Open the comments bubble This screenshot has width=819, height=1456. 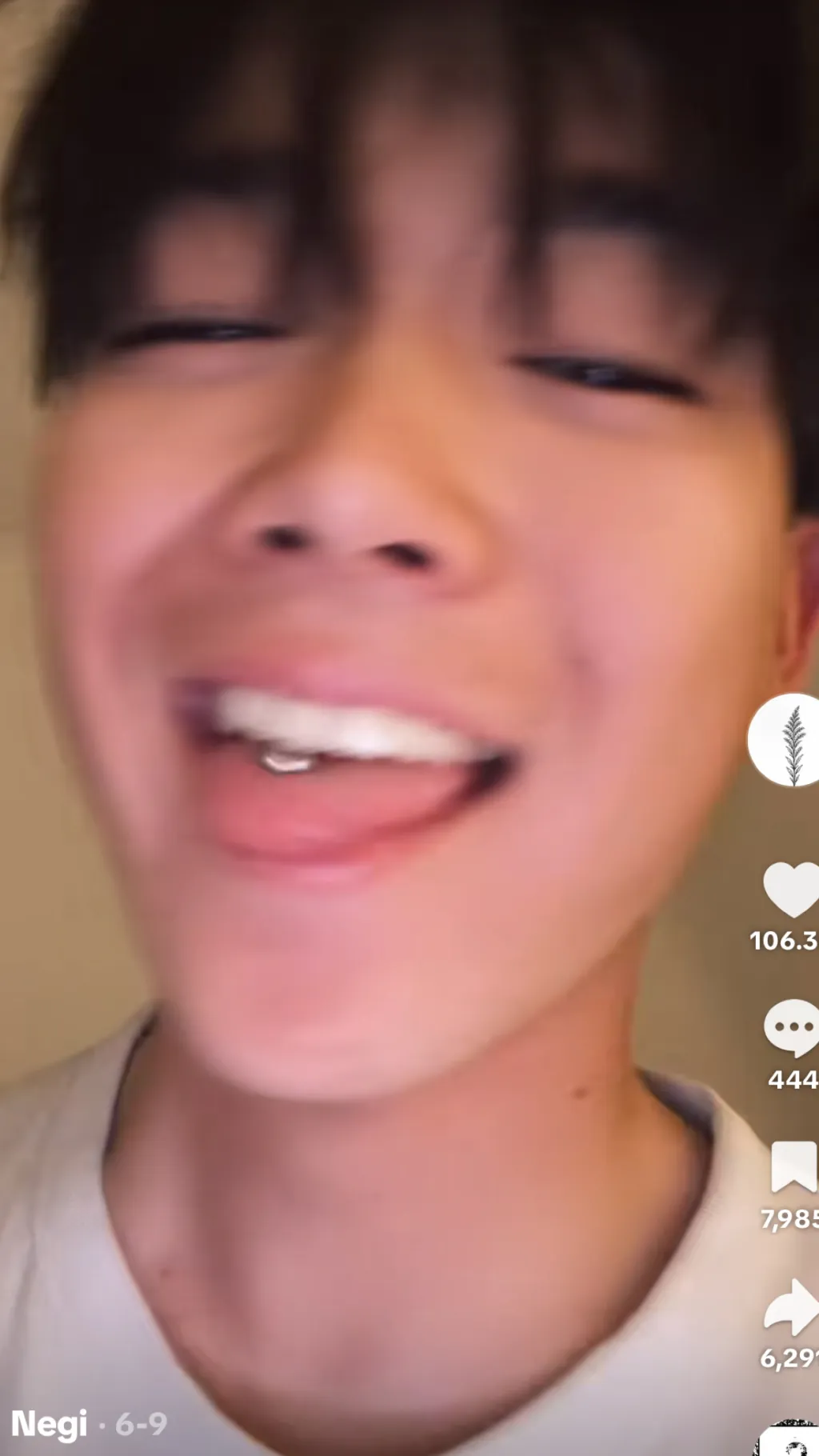pos(791,1028)
